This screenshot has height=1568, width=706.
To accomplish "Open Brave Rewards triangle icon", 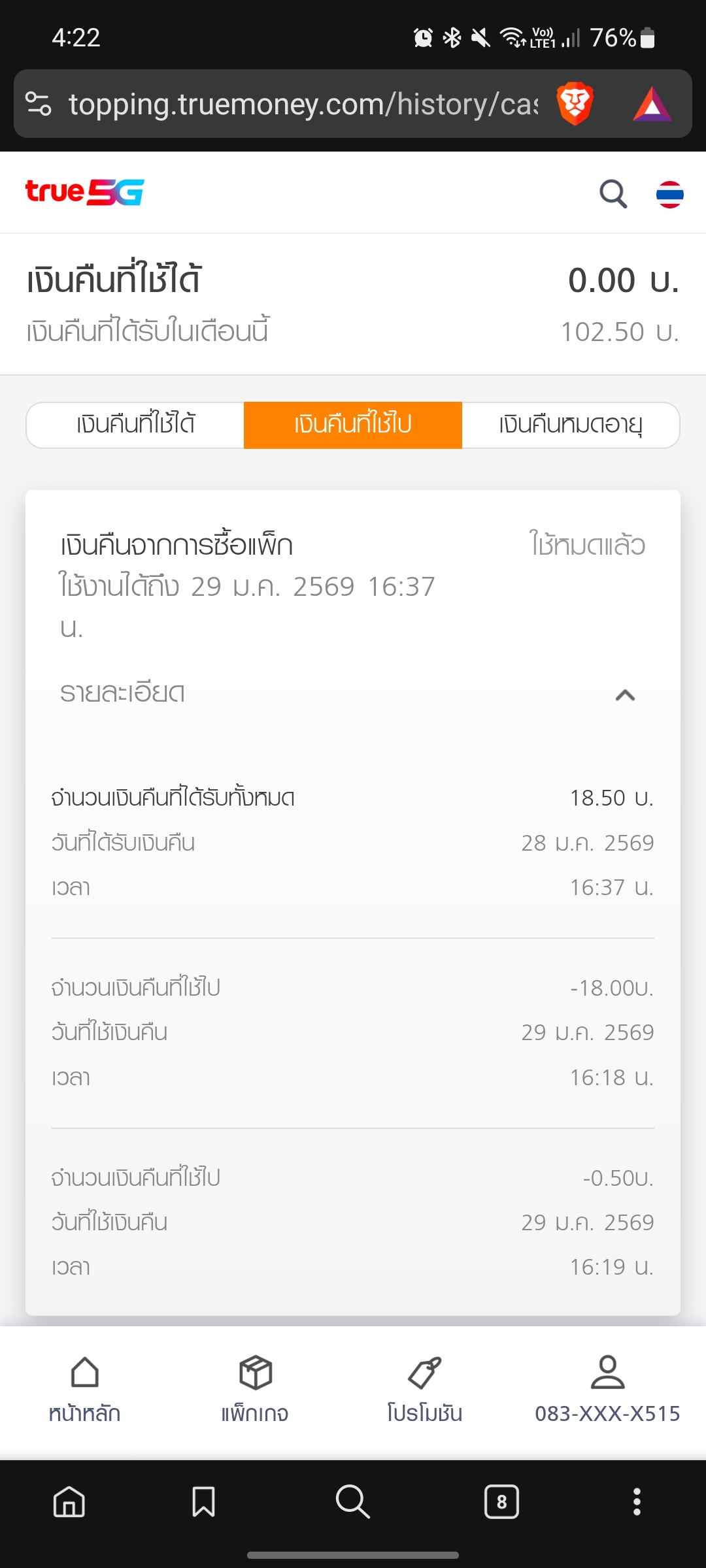I will tap(652, 105).
